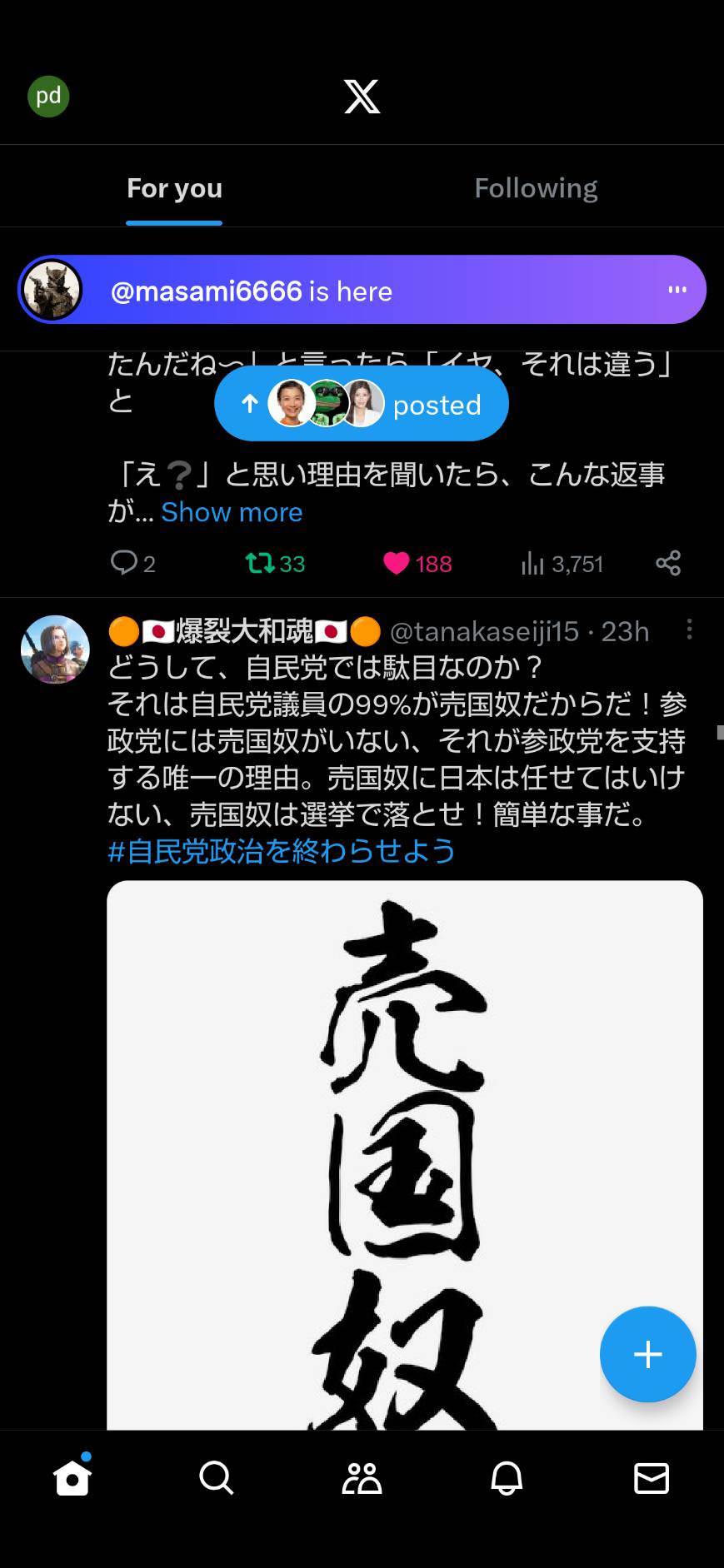Compose a new post with plus button

[647, 1354]
